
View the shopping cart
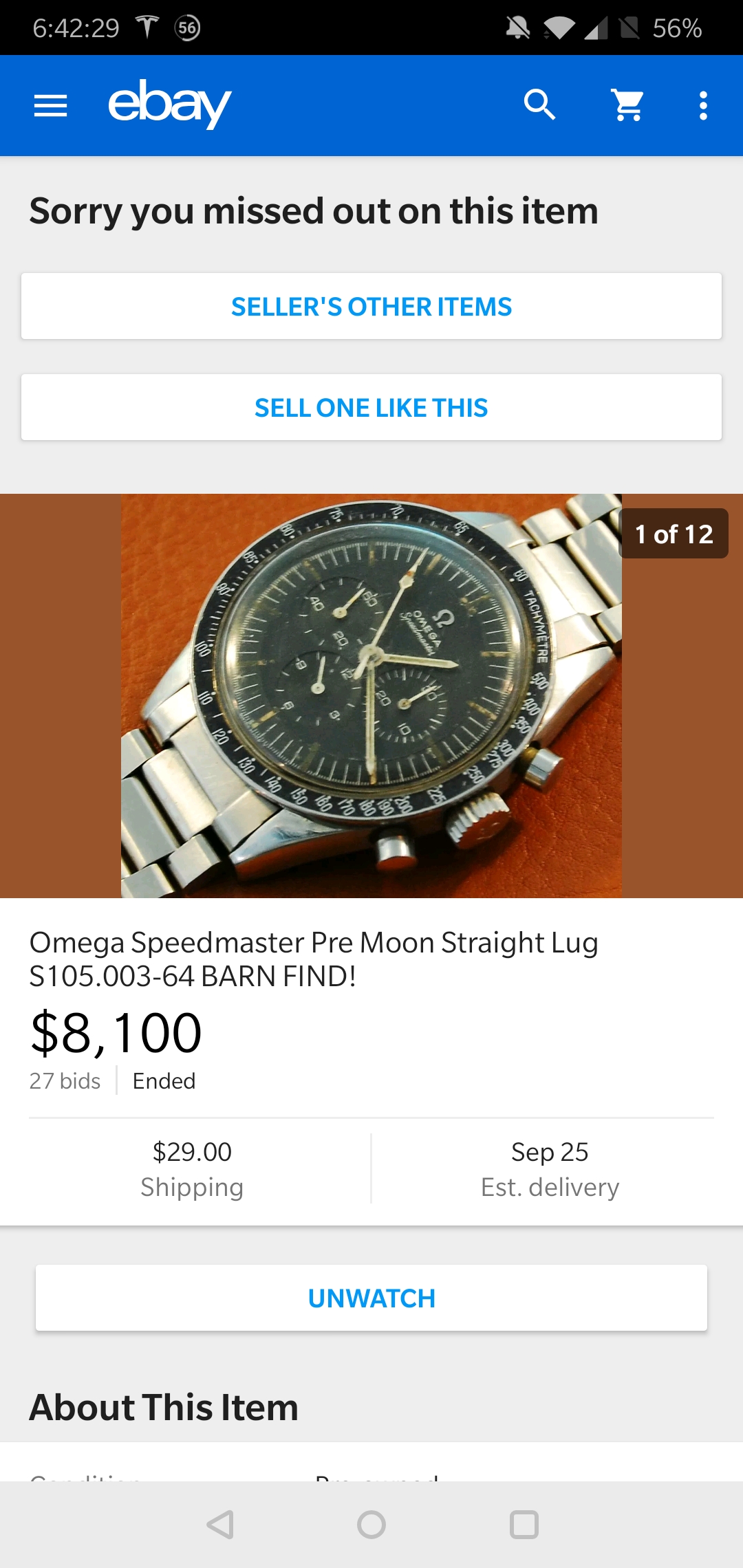click(x=628, y=105)
